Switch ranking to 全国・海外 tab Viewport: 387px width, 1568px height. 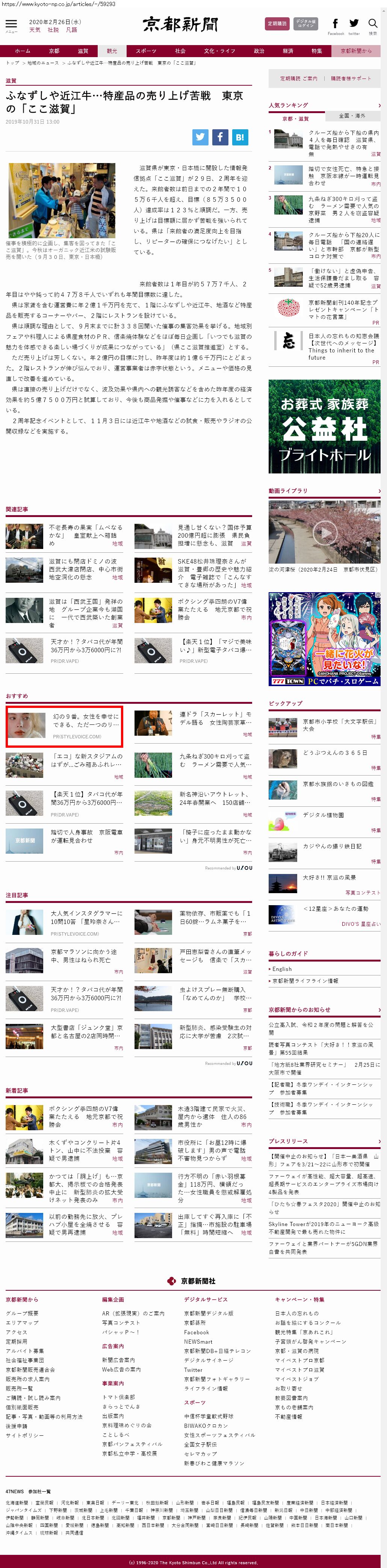tap(352, 116)
